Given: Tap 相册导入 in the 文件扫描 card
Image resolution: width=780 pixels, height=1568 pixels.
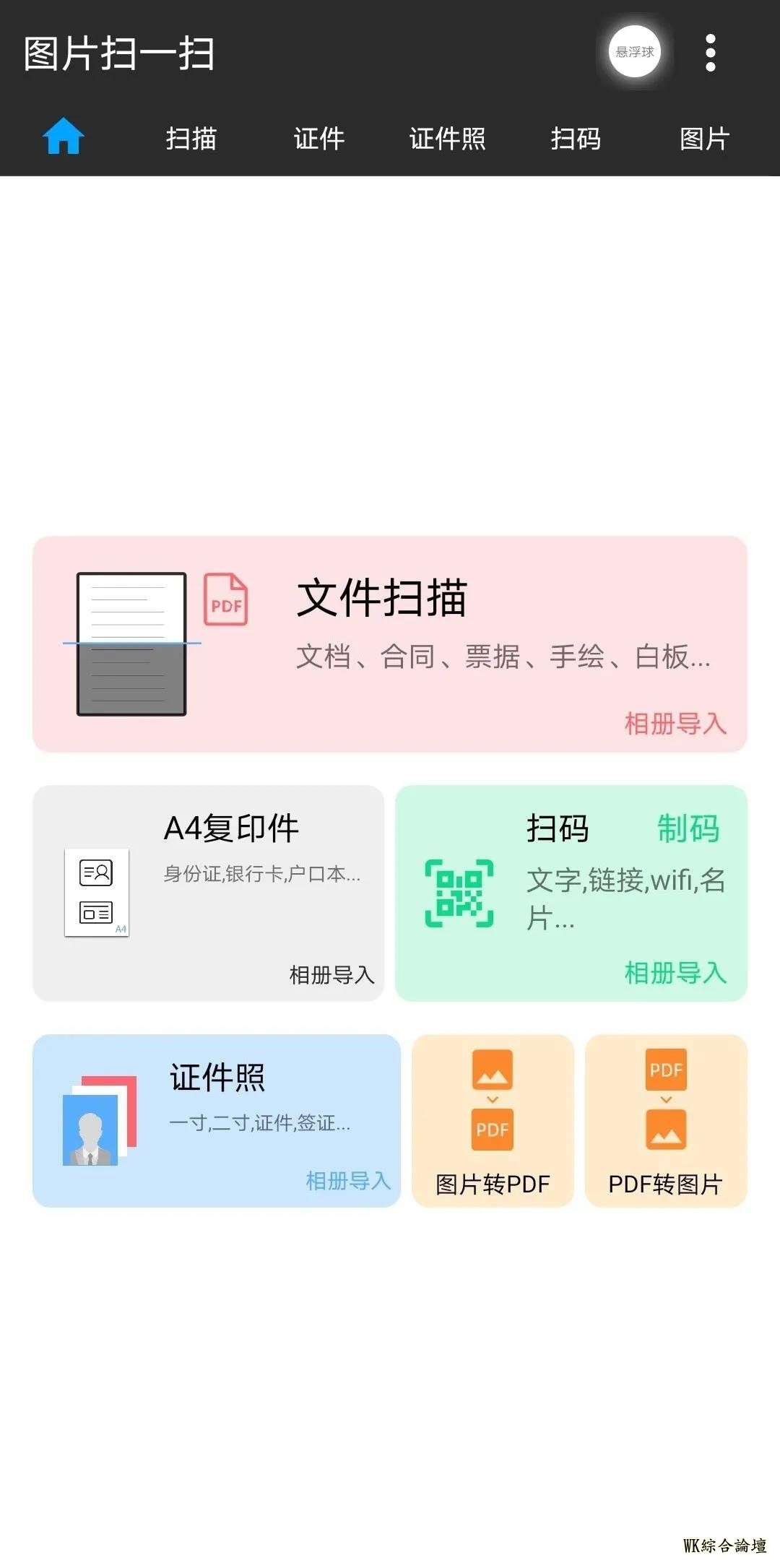Looking at the screenshot, I should [675, 723].
